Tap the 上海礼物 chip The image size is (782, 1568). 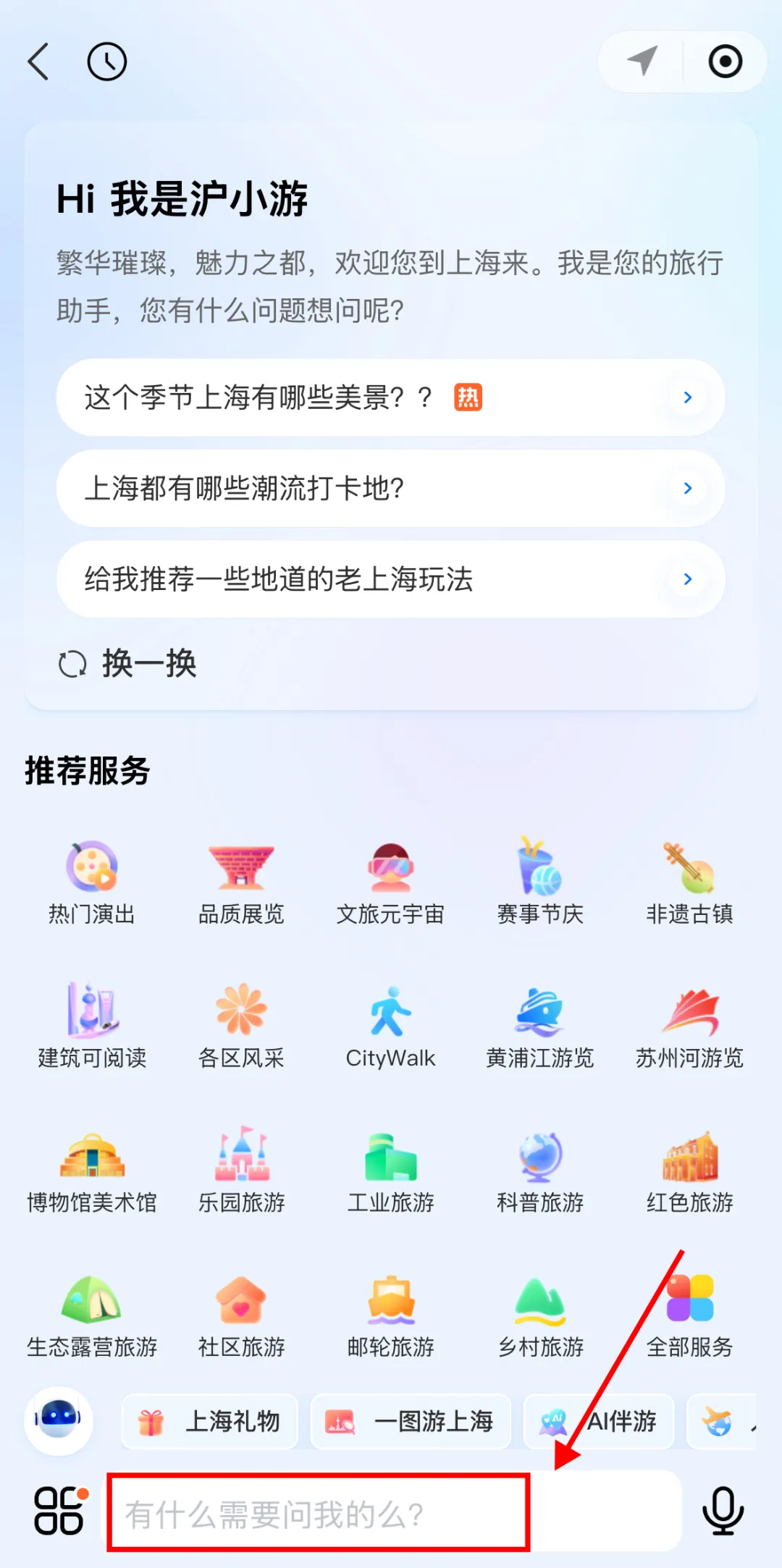[210, 1422]
